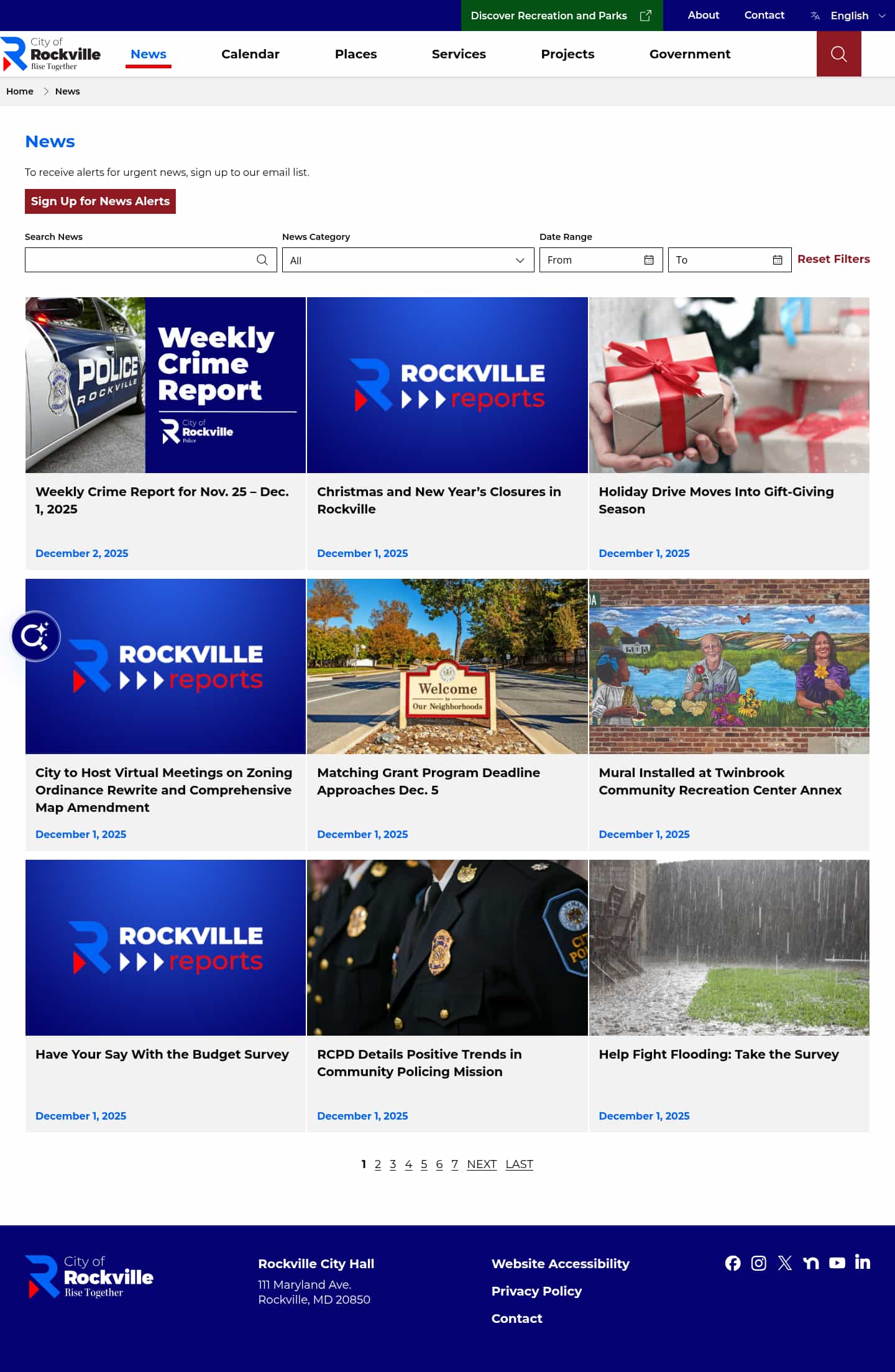Image resolution: width=895 pixels, height=1372 pixels.
Task: Sign up for news alerts
Action: (100, 201)
